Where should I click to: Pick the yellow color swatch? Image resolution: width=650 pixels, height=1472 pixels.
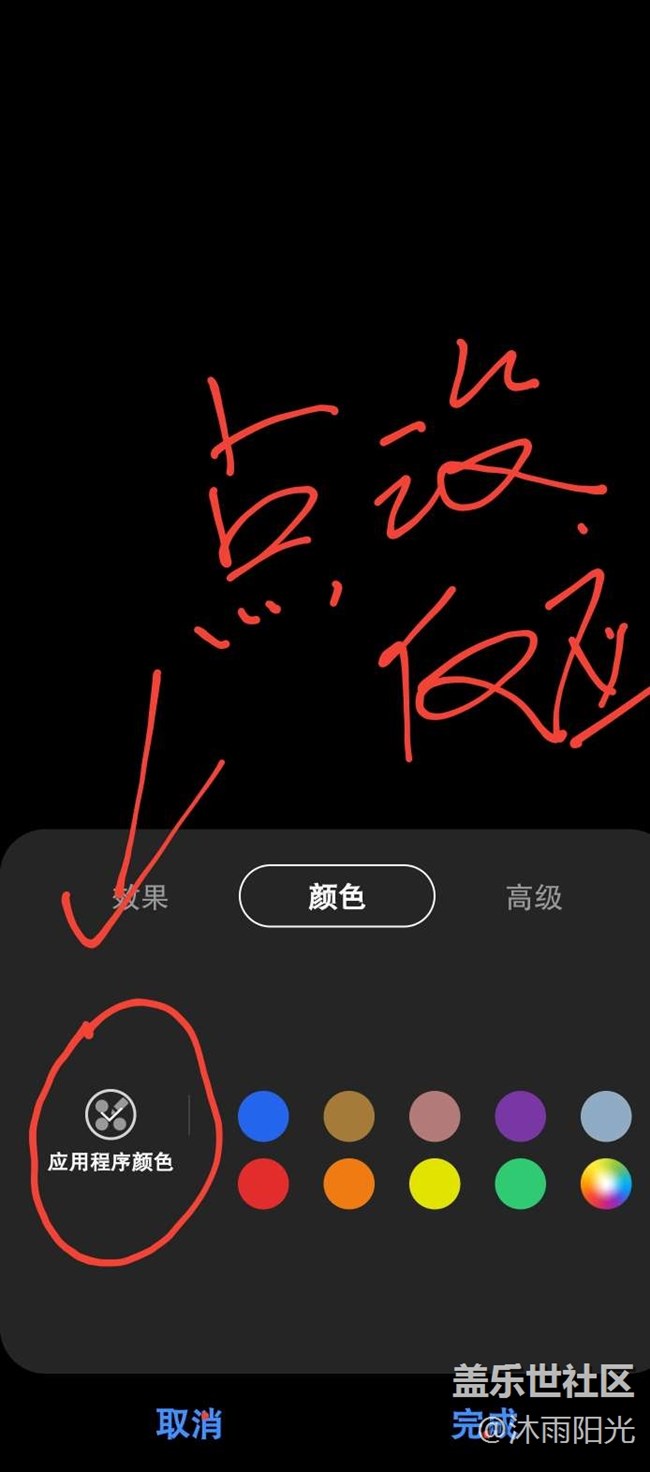435,1185
